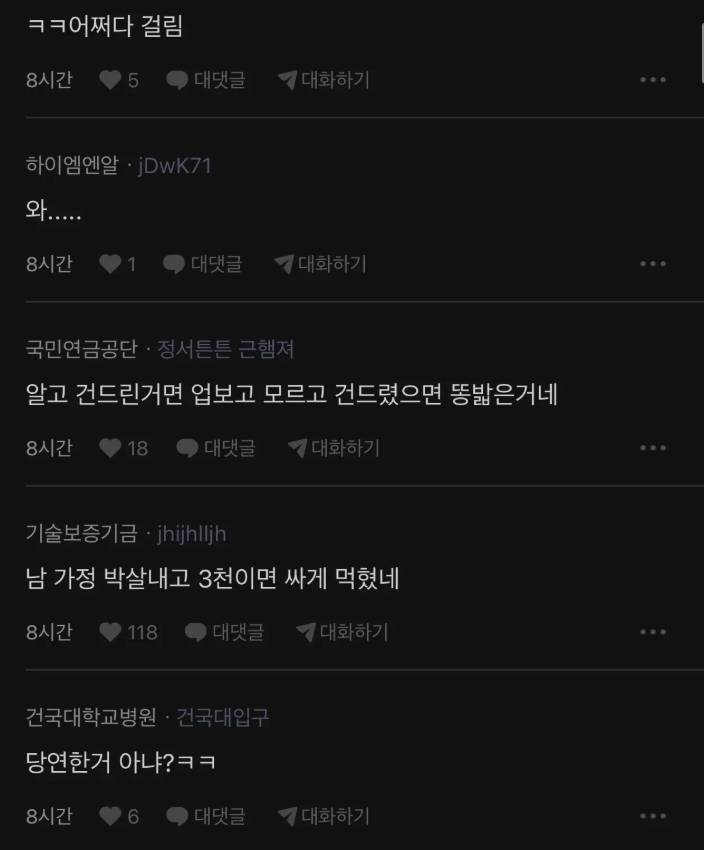Open the overflow menu for the 국민연금공단 comment
The width and height of the screenshot is (704, 850).
(652, 448)
